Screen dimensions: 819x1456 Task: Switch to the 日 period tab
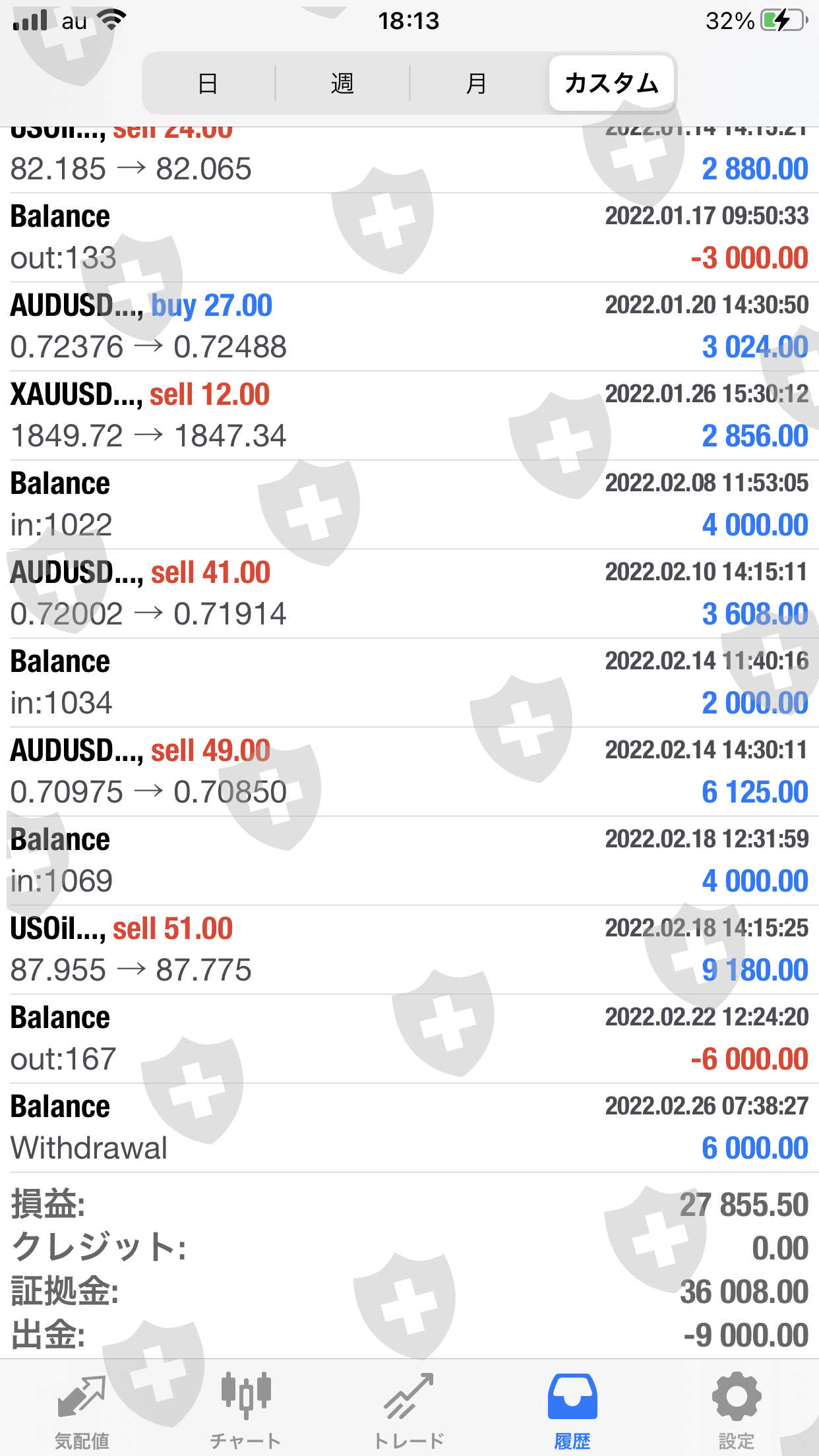pos(208,84)
